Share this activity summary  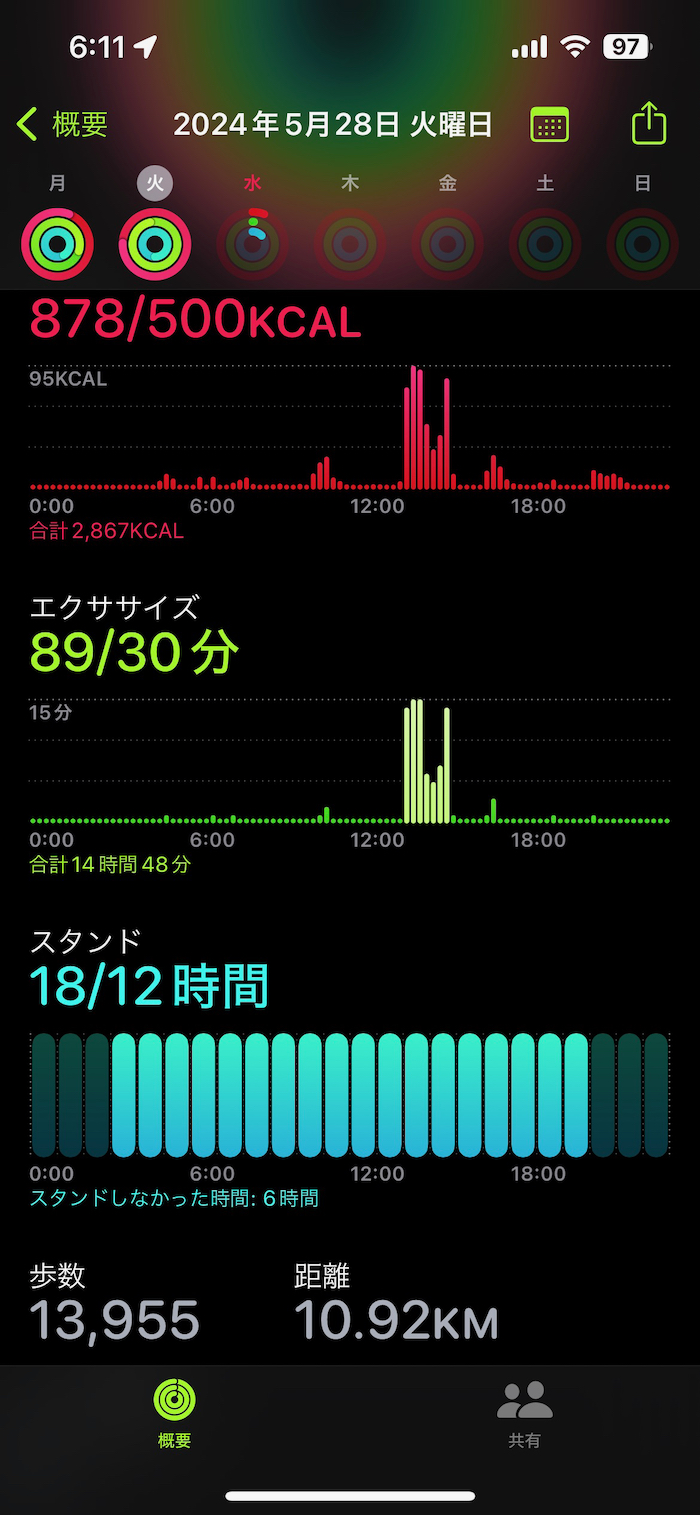pyautogui.click(x=649, y=125)
